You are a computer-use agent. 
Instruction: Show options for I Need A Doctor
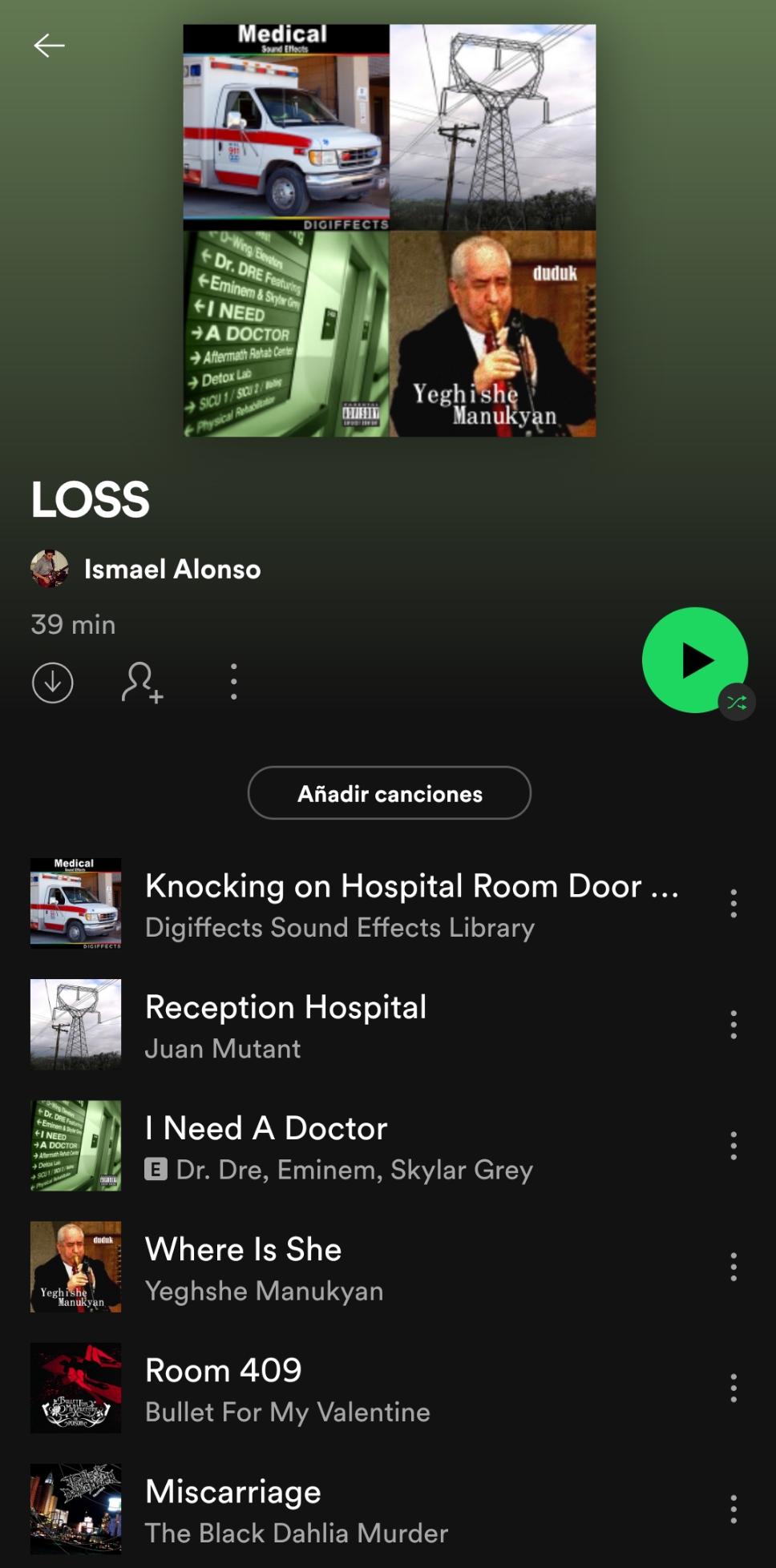point(734,1146)
